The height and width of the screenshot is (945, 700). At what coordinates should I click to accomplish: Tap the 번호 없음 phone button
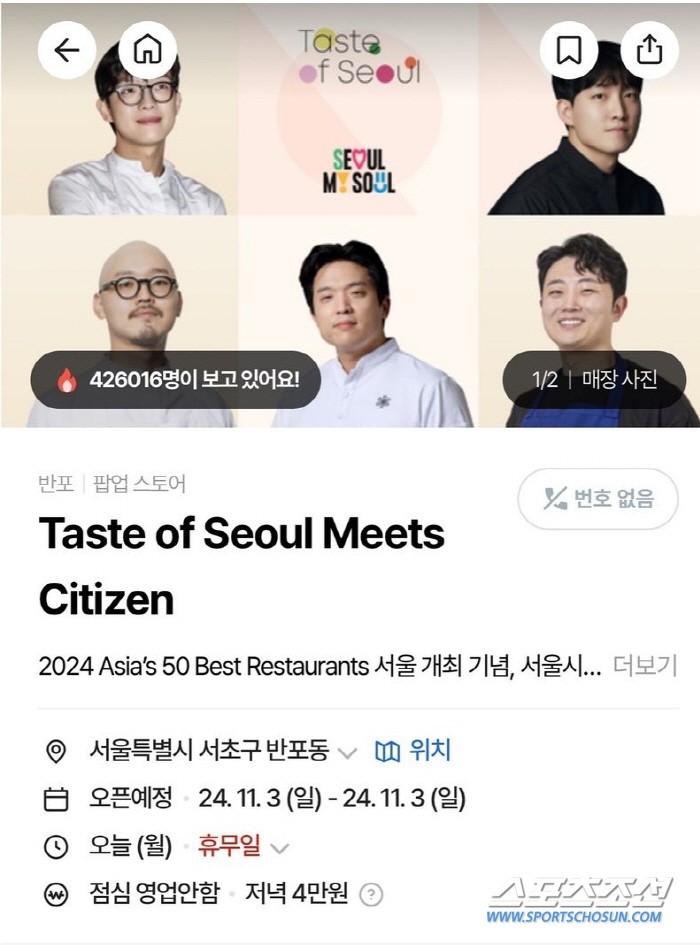[598, 498]
